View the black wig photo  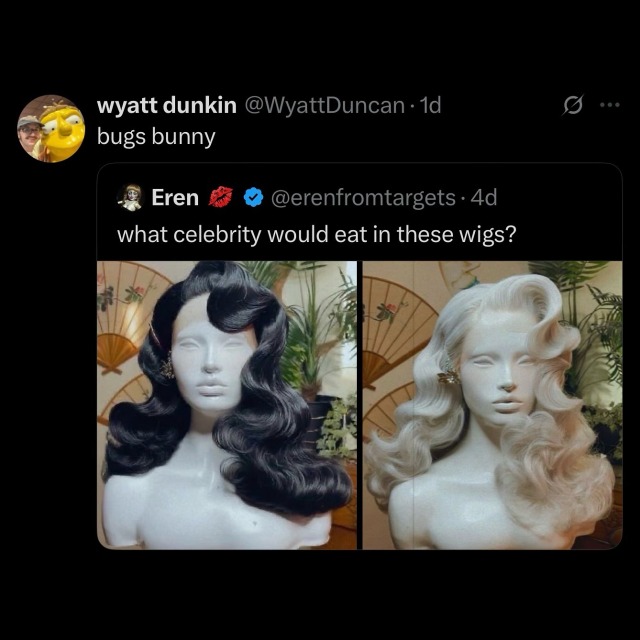point(227,404)
